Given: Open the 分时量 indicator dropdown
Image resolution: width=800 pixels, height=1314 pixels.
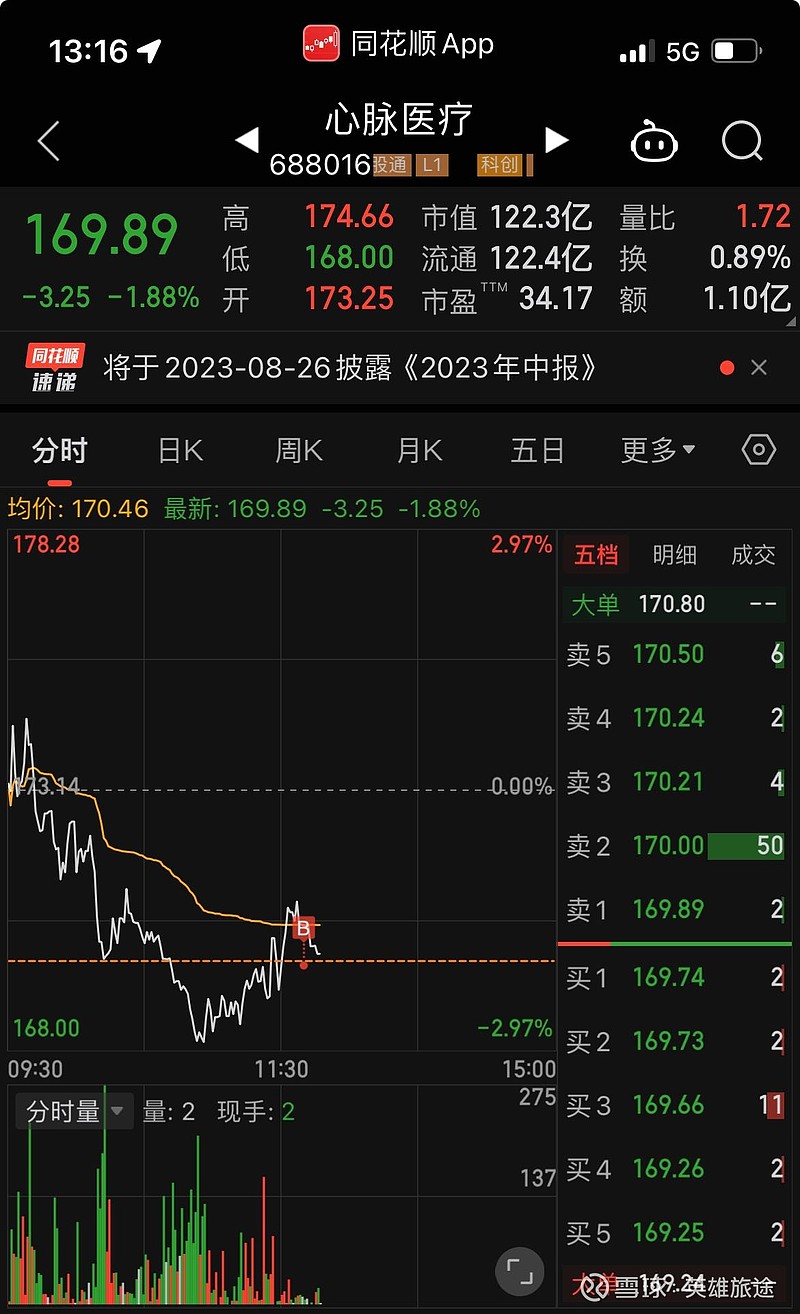Looking at the screenshot, I should pos(75,1111).
